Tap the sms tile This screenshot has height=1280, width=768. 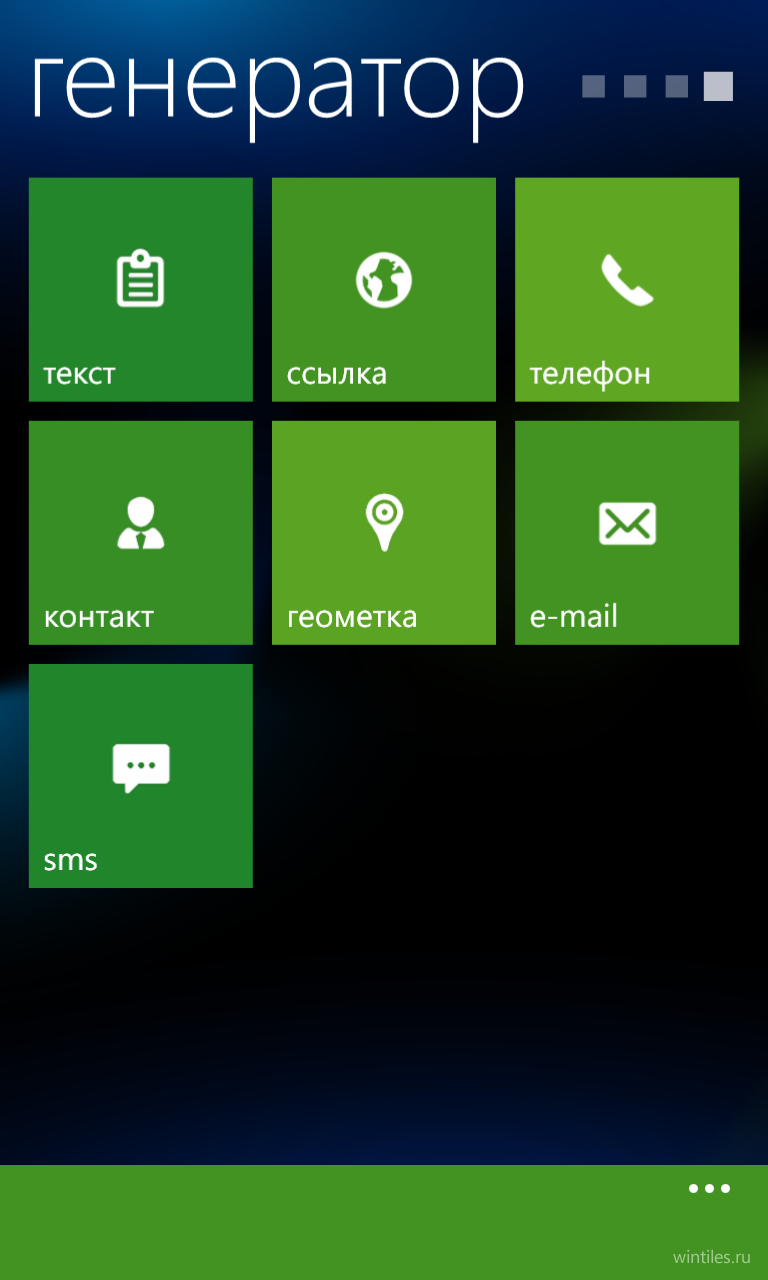141,775
